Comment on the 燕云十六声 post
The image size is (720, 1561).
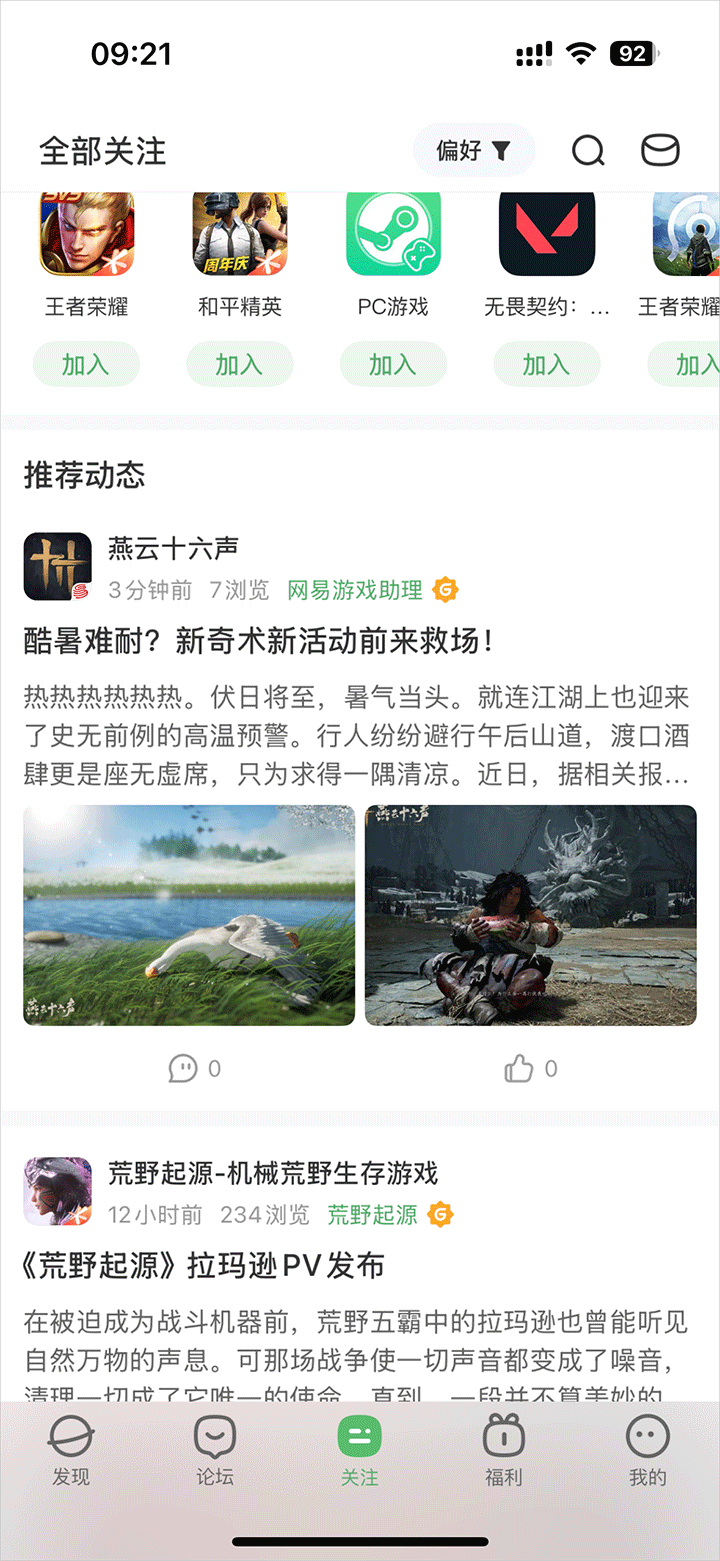194,1069
